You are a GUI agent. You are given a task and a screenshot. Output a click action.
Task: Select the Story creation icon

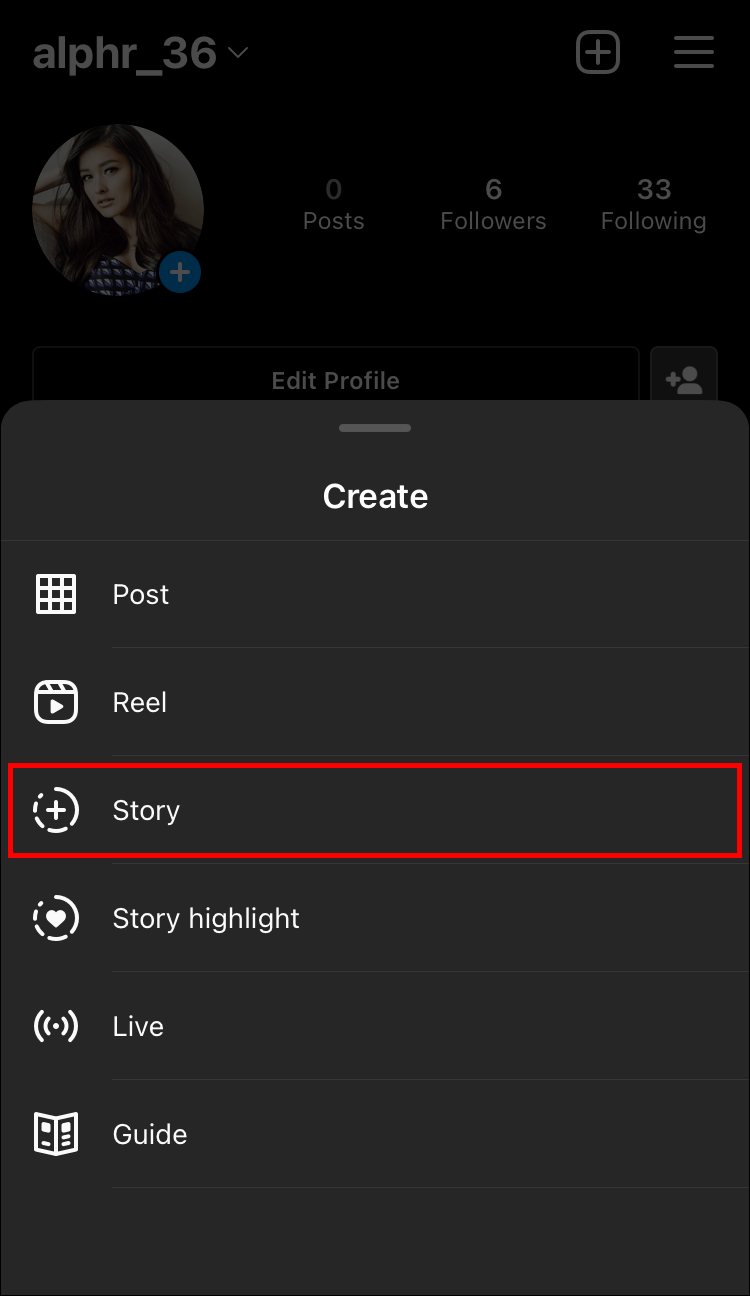(x=56, y=810)
